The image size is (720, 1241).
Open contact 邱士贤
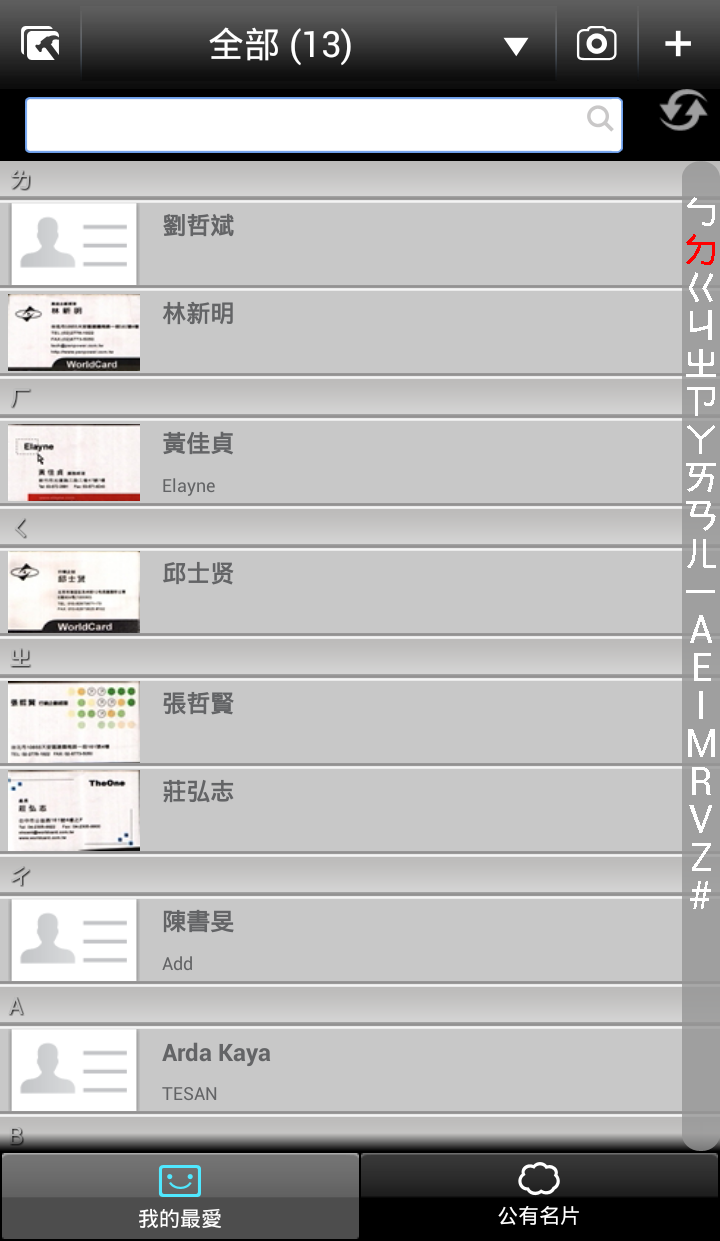[340, 591]
